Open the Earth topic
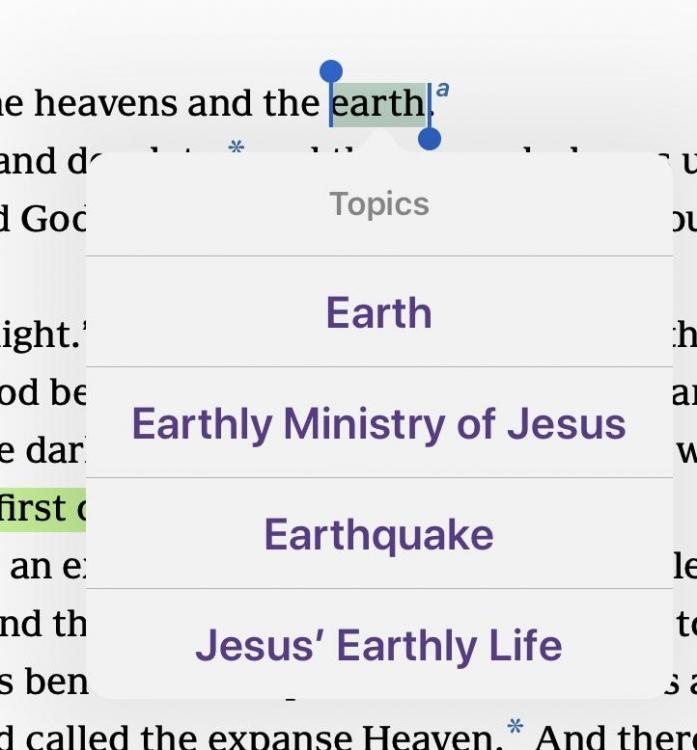697x750 pixels. (378, 313)
